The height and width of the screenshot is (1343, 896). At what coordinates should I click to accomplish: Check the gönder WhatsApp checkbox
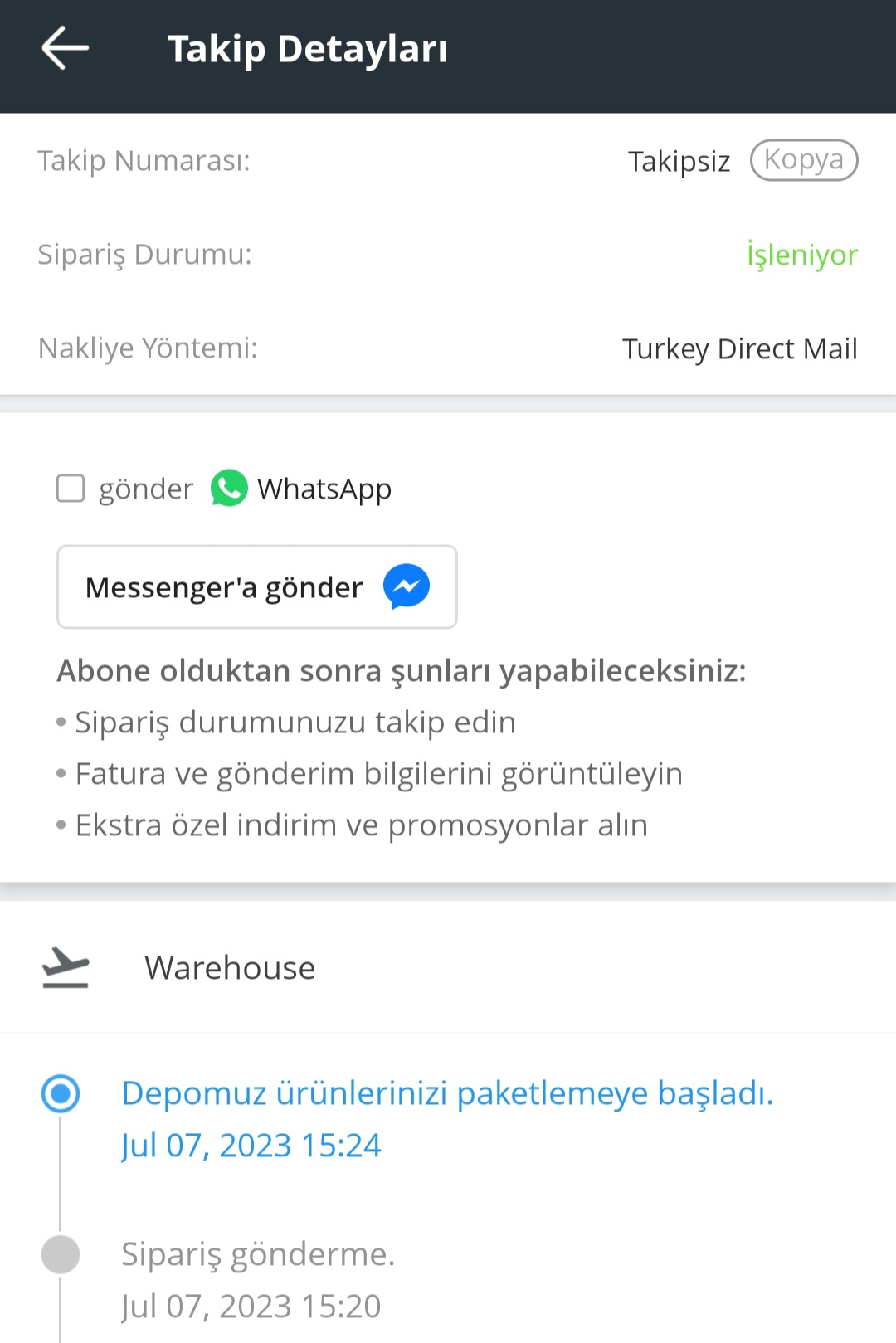pos(71,489)
